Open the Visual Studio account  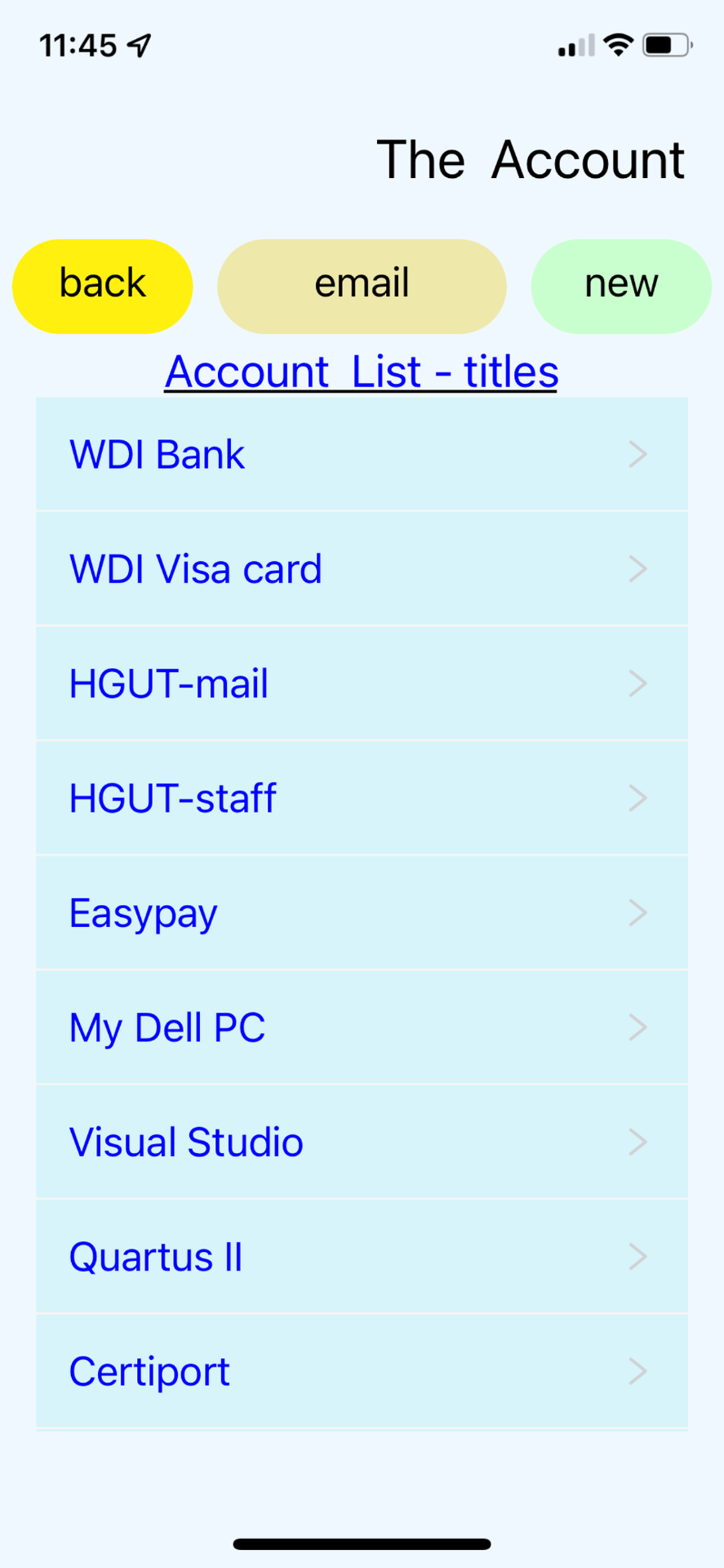[362, 1142]
